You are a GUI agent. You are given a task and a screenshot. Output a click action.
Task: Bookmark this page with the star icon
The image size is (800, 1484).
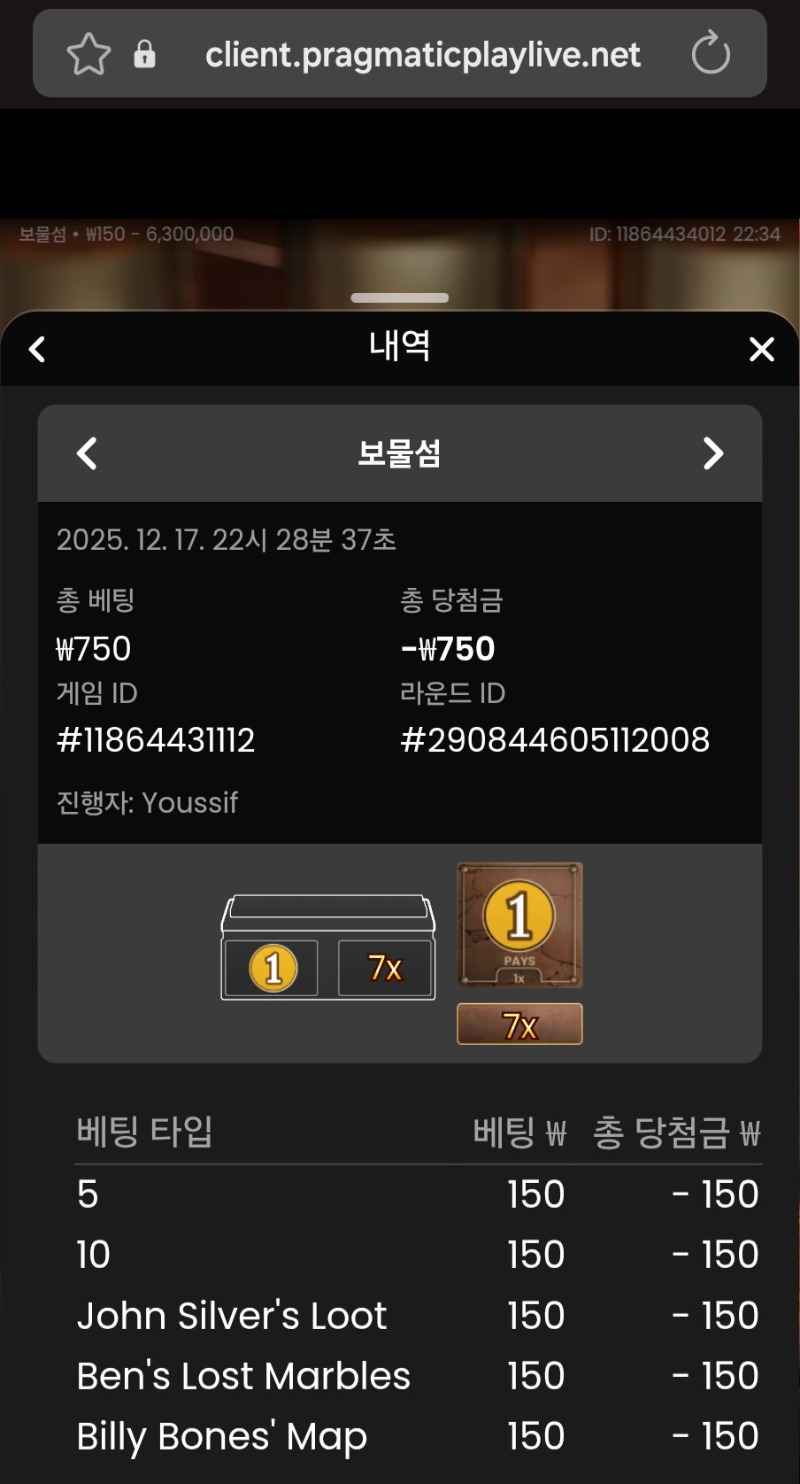88,55
